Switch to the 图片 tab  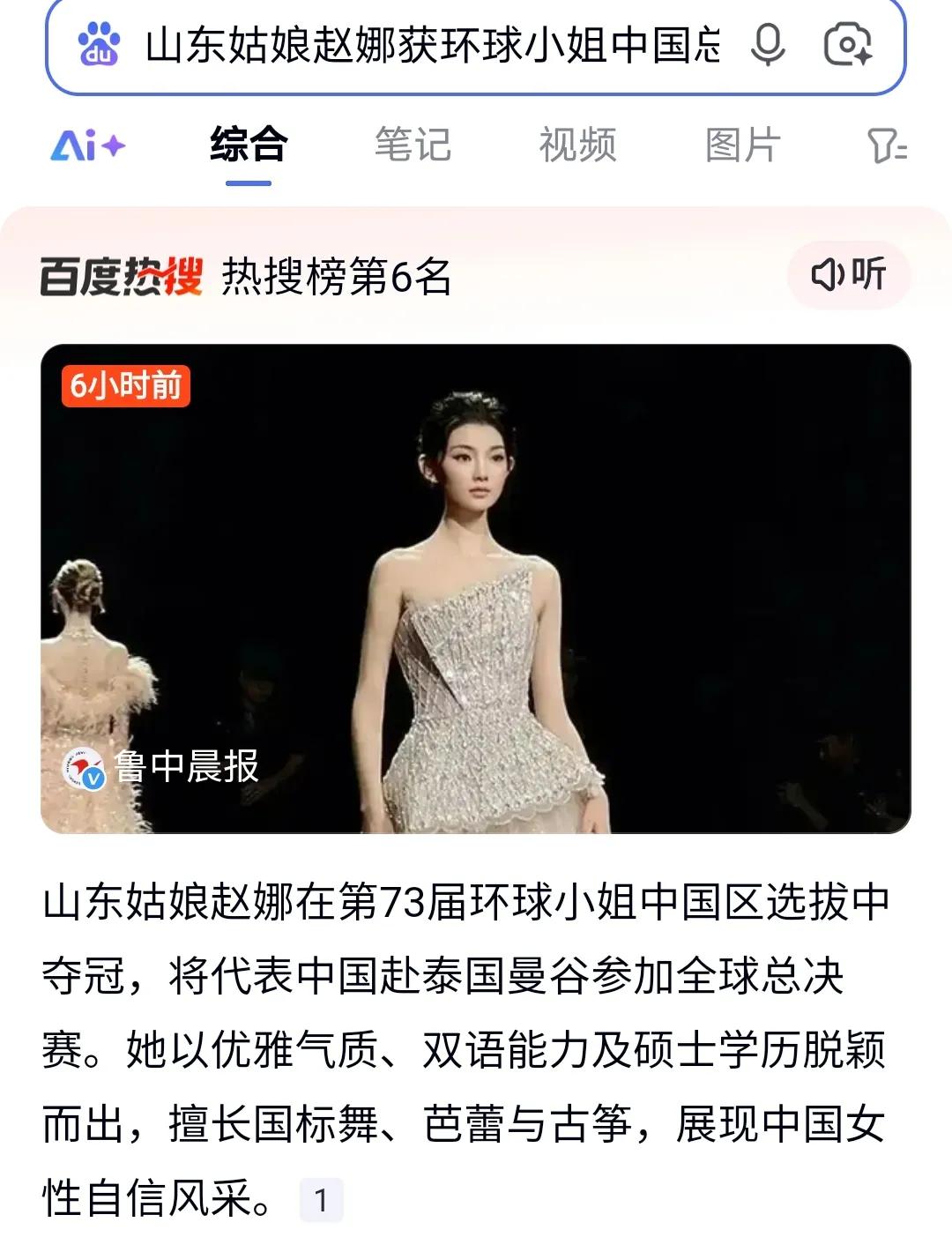(x=742, y=145)
